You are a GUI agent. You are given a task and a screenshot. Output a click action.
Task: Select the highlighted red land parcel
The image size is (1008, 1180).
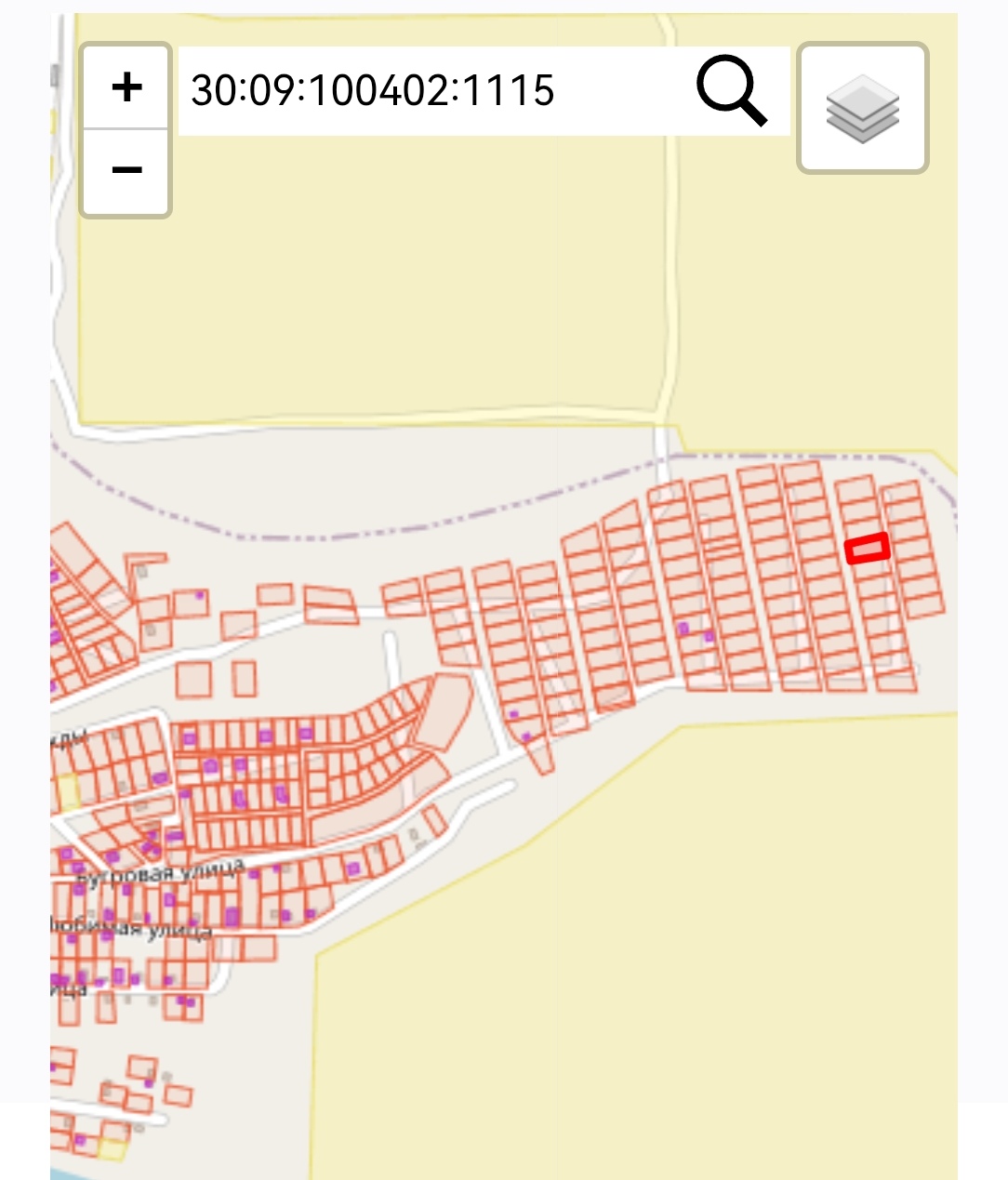tap(868, 549)
